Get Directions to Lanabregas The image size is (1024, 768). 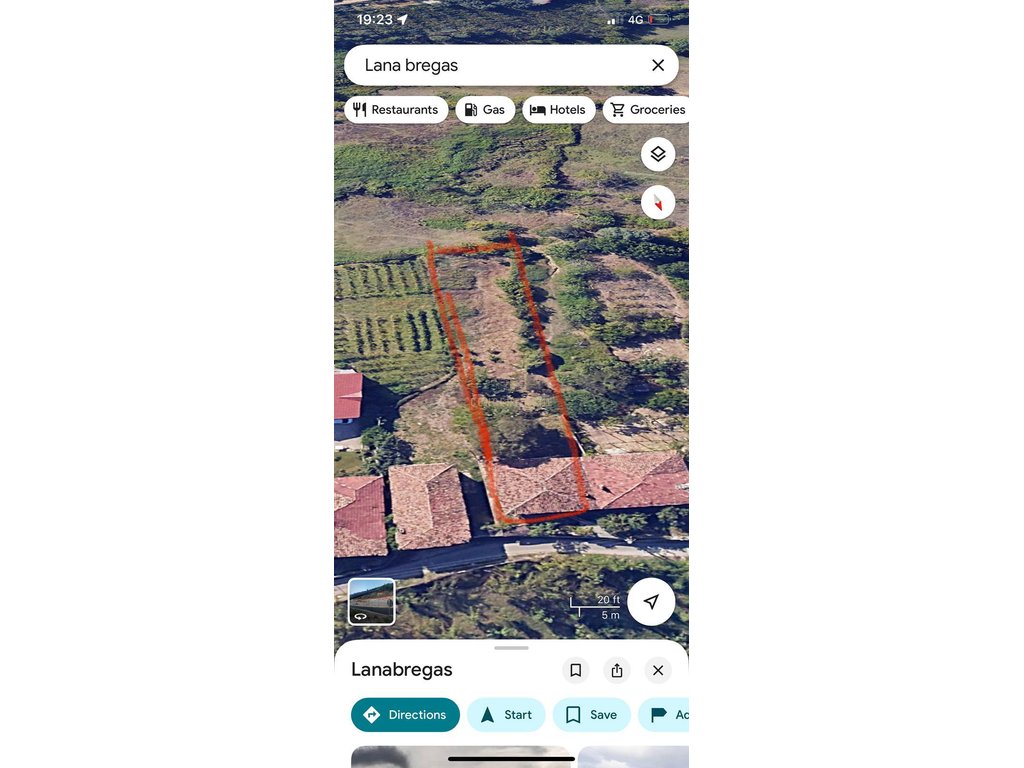405,715
